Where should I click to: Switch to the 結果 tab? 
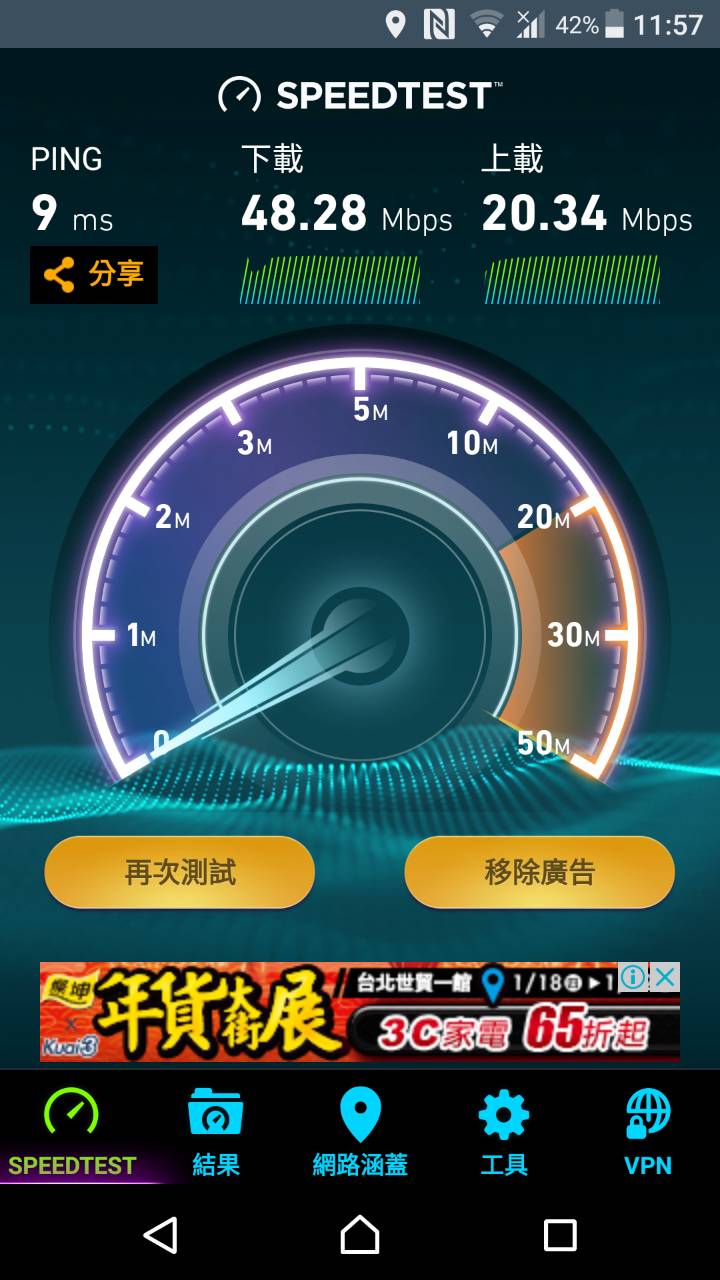click(216, 1132)
